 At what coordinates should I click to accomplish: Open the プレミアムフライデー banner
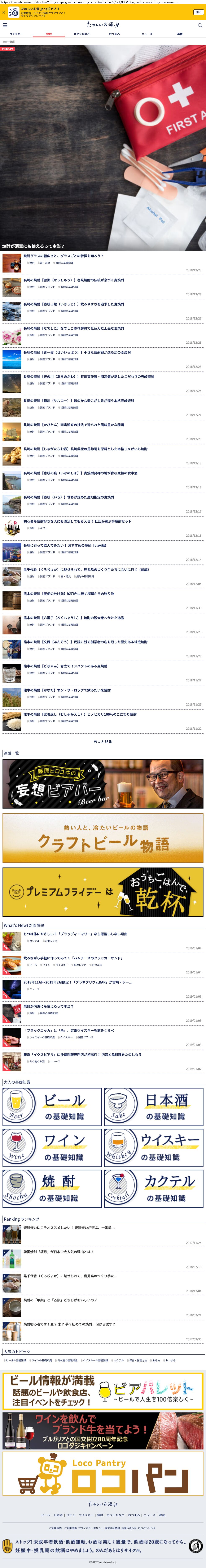click(x=103, y=892)
